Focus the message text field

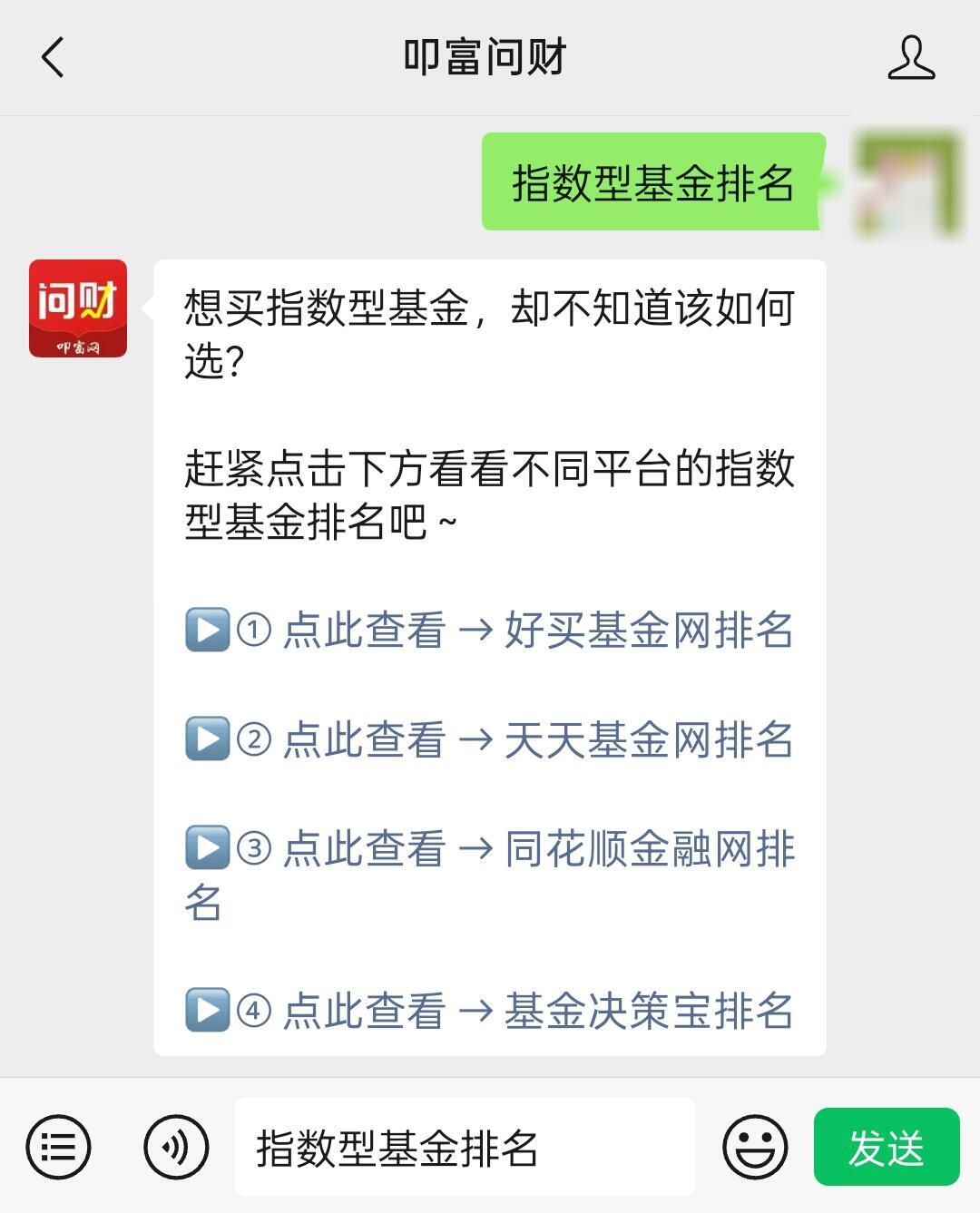pyautogui.click(x=465, y=1147)
